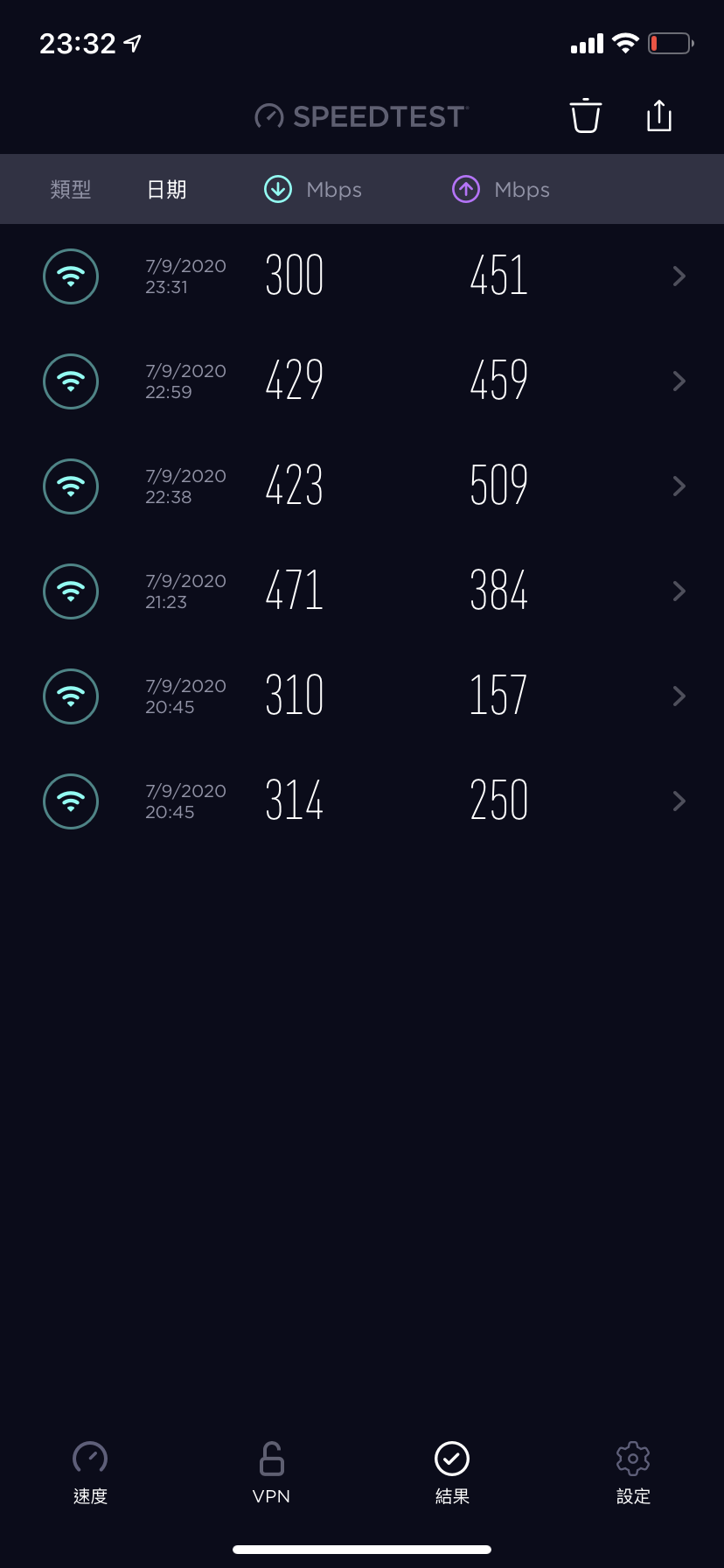Open the 23:31 test result
Image resolution: width=724 pixels, height=1568 pixels.
tap(362, 276)
